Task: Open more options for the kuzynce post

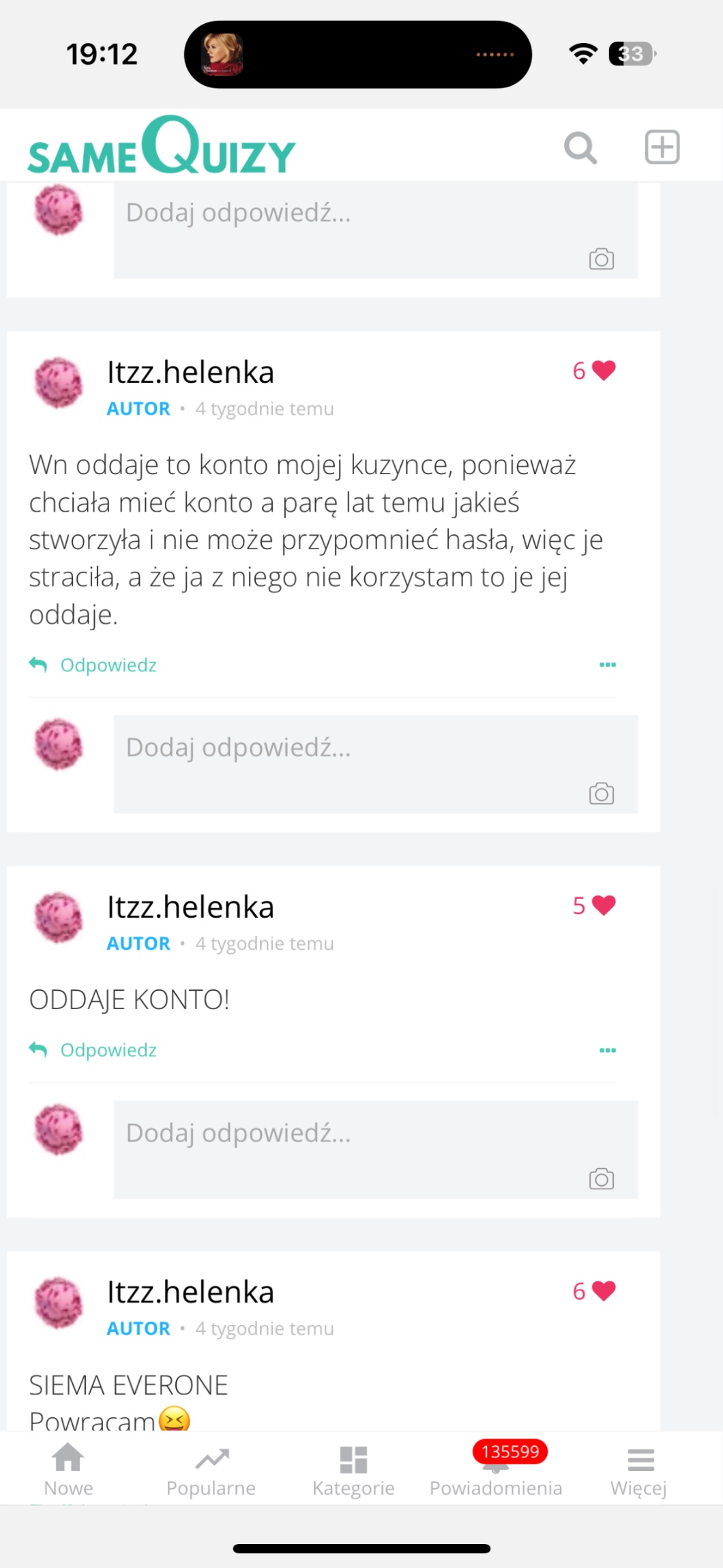Action: pos(607,665)
